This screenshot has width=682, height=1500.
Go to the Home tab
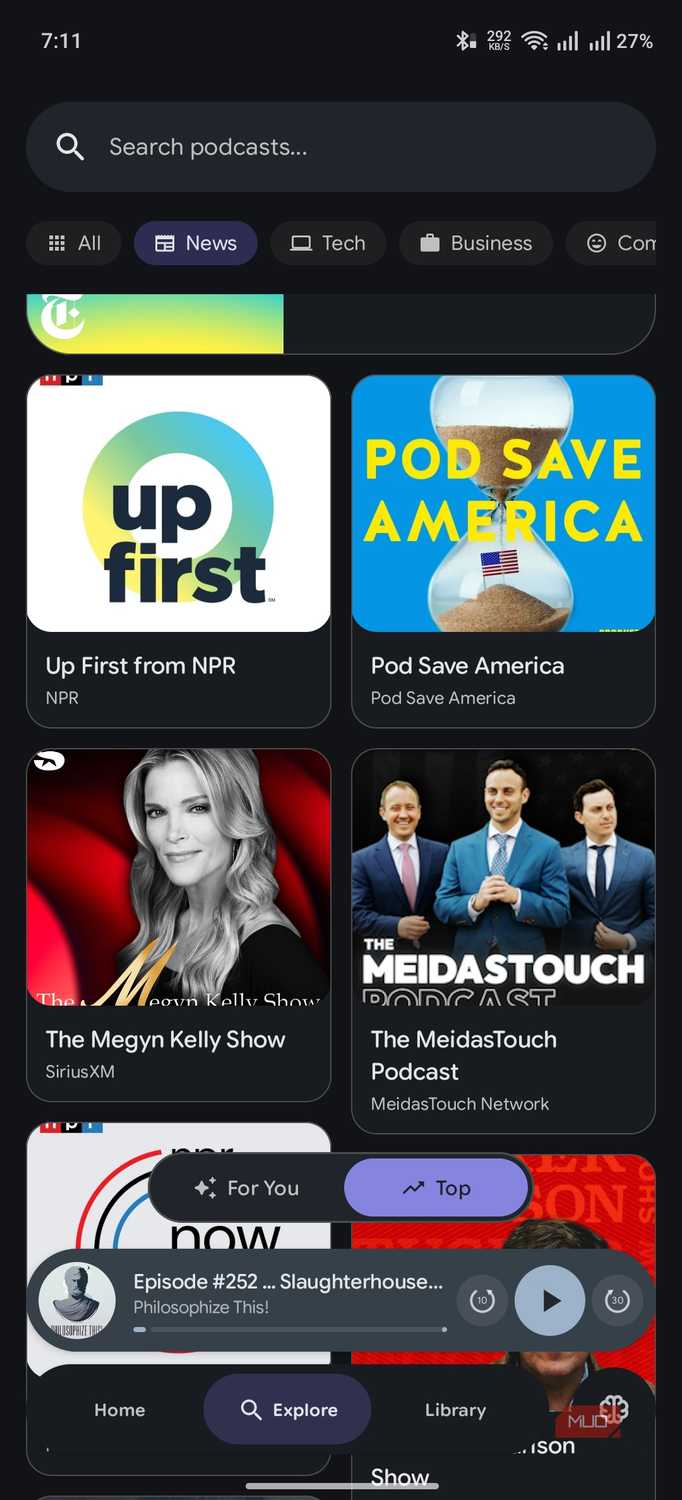tap(120, 1410)
